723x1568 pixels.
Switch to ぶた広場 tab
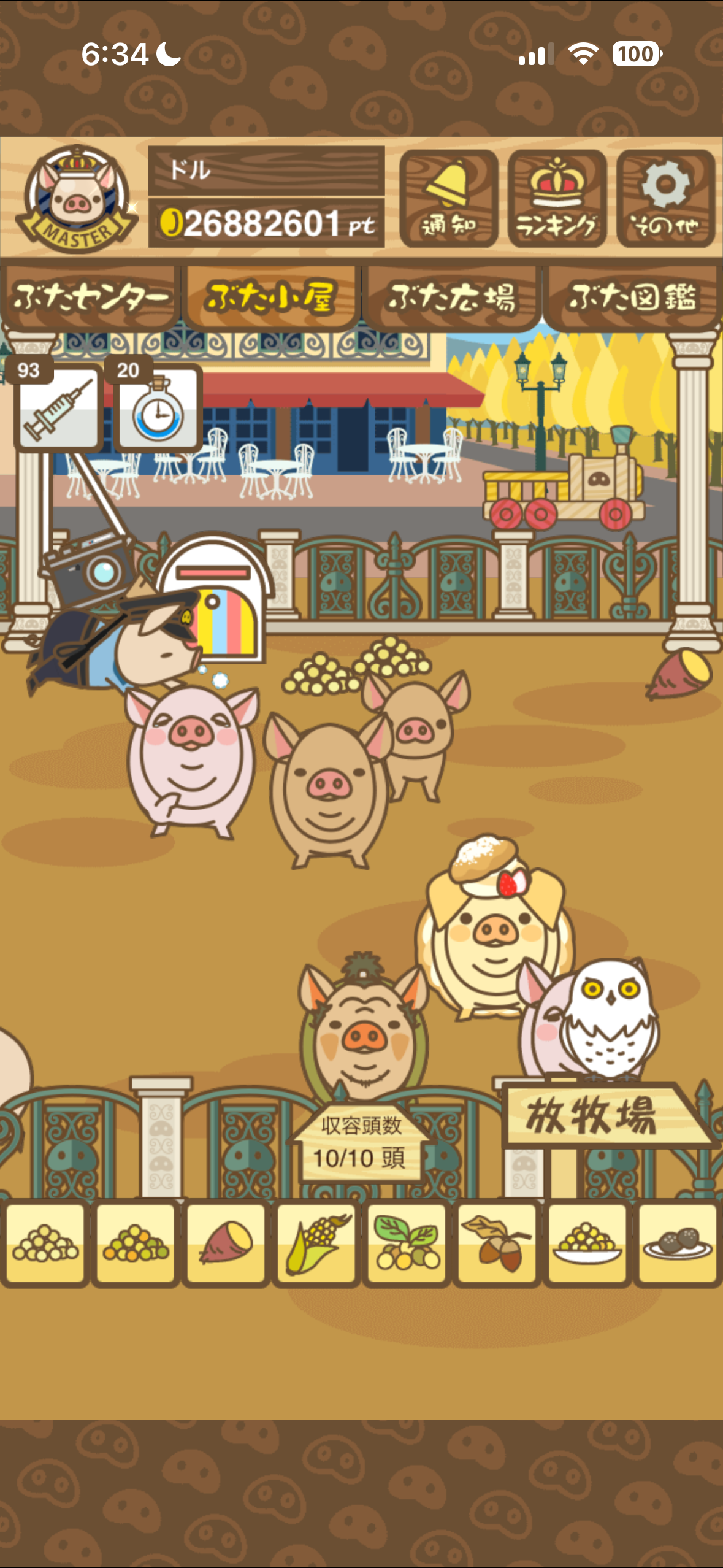(451, 298)
